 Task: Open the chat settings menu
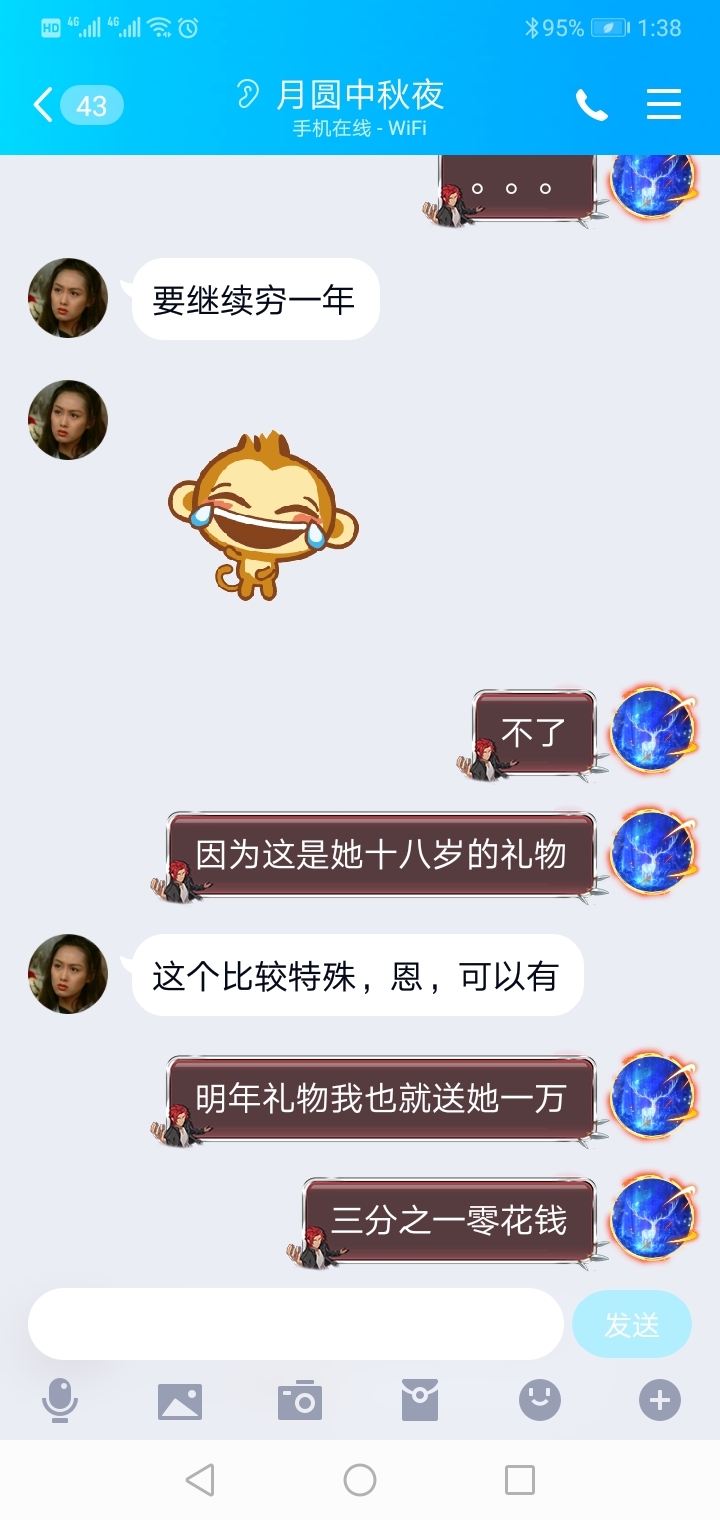(664, 104)
